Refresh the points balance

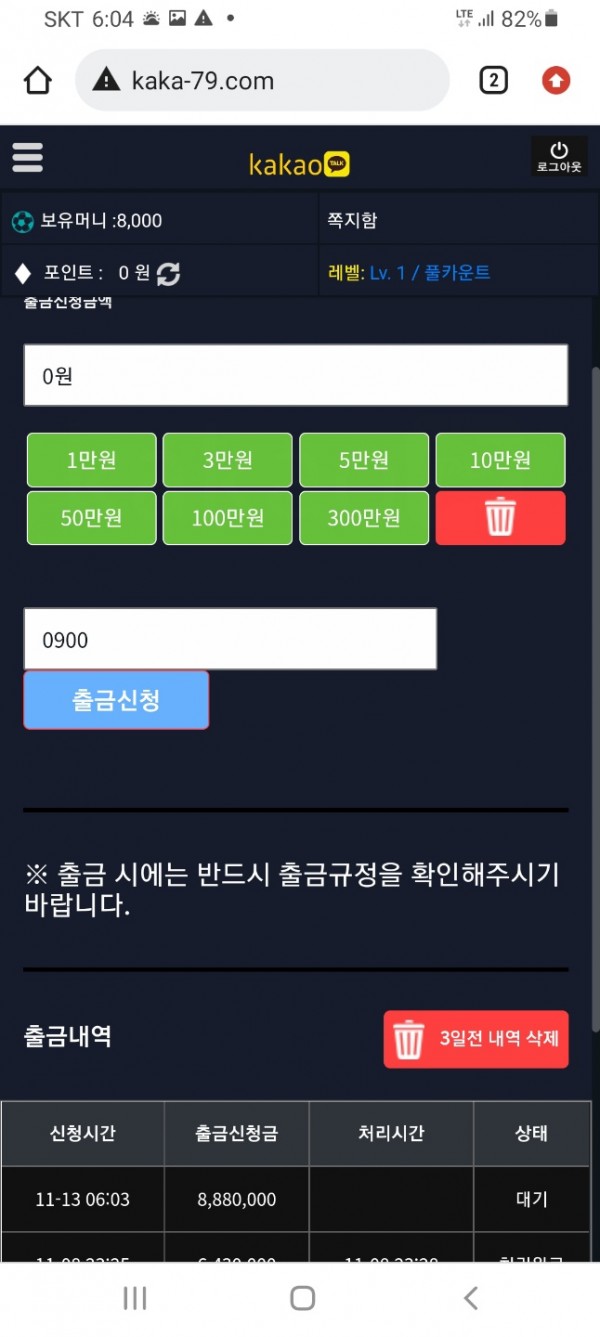tap(169, 273)
